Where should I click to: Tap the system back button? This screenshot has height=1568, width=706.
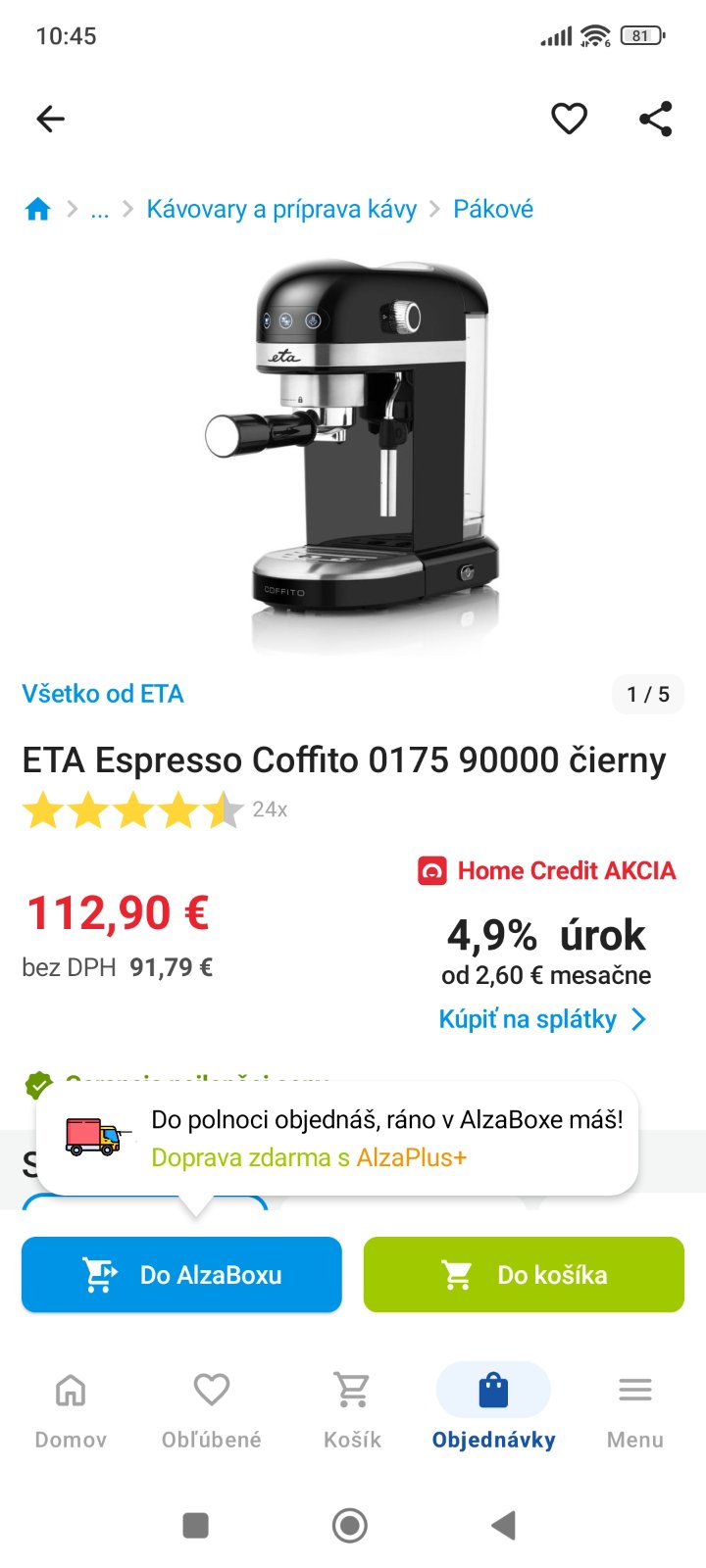[504, 1525]
